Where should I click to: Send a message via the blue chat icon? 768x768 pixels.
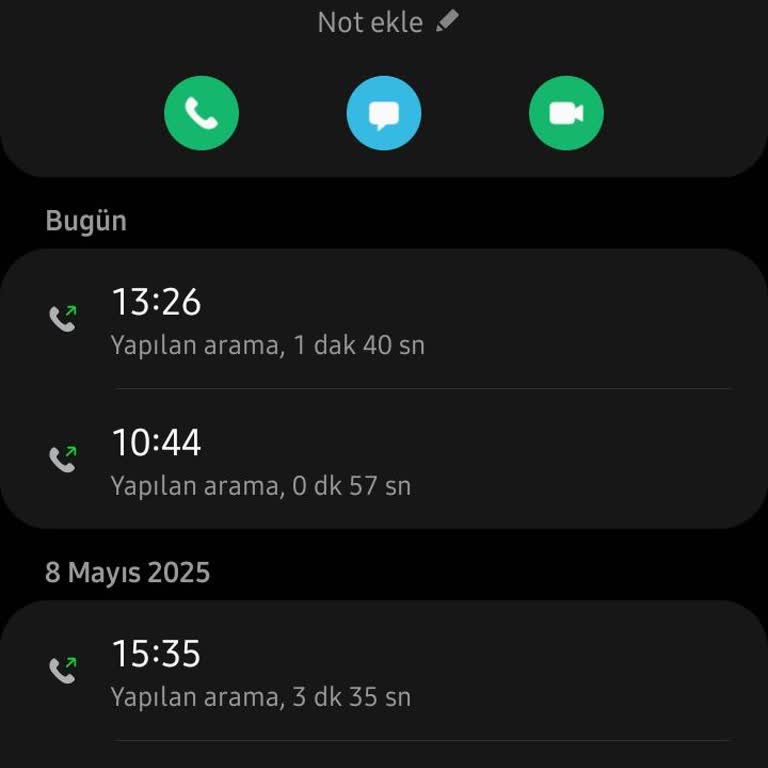pos(384,114)
